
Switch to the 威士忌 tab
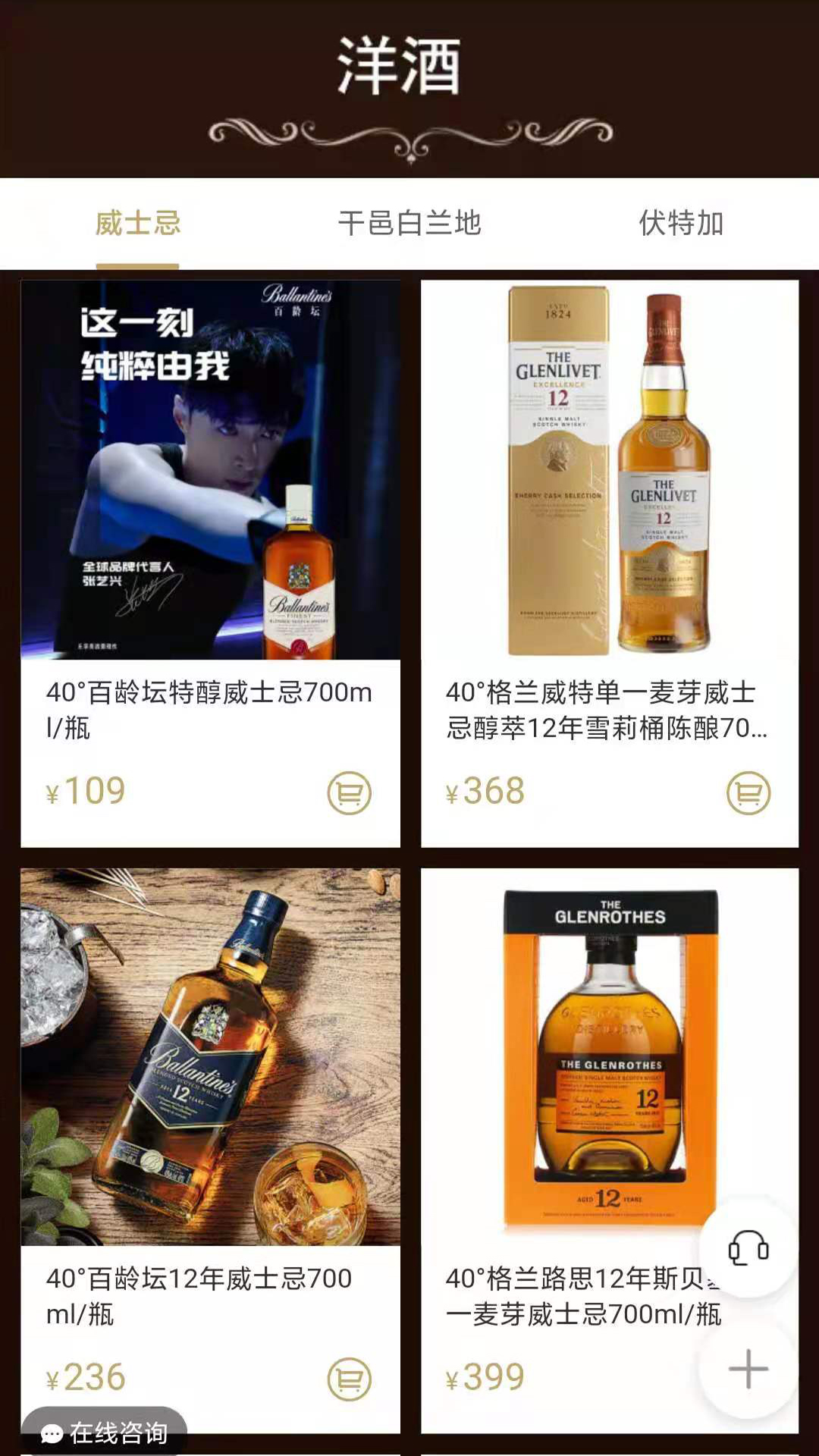[137, 224]
